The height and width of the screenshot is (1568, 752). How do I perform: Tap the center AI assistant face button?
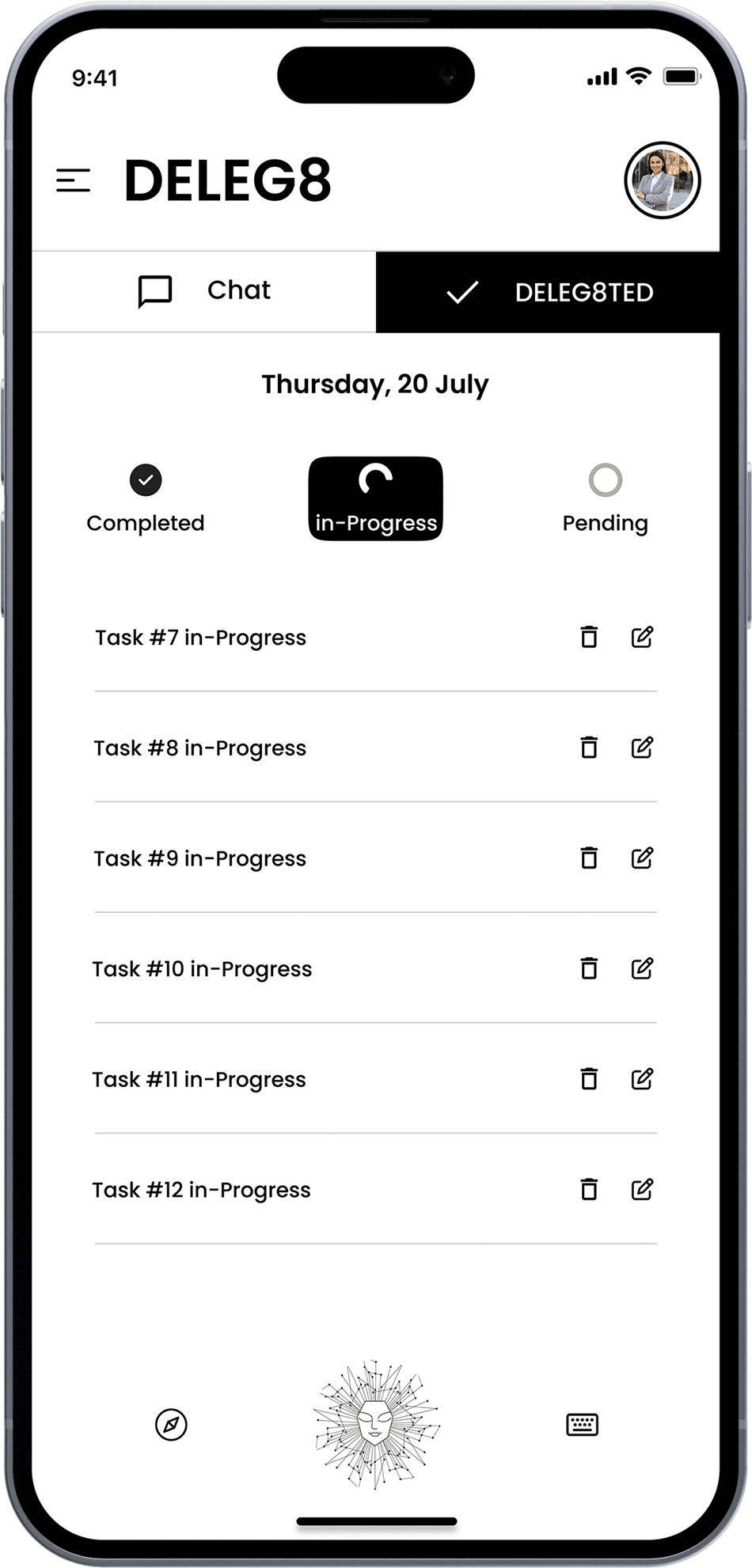[377, 1424]
